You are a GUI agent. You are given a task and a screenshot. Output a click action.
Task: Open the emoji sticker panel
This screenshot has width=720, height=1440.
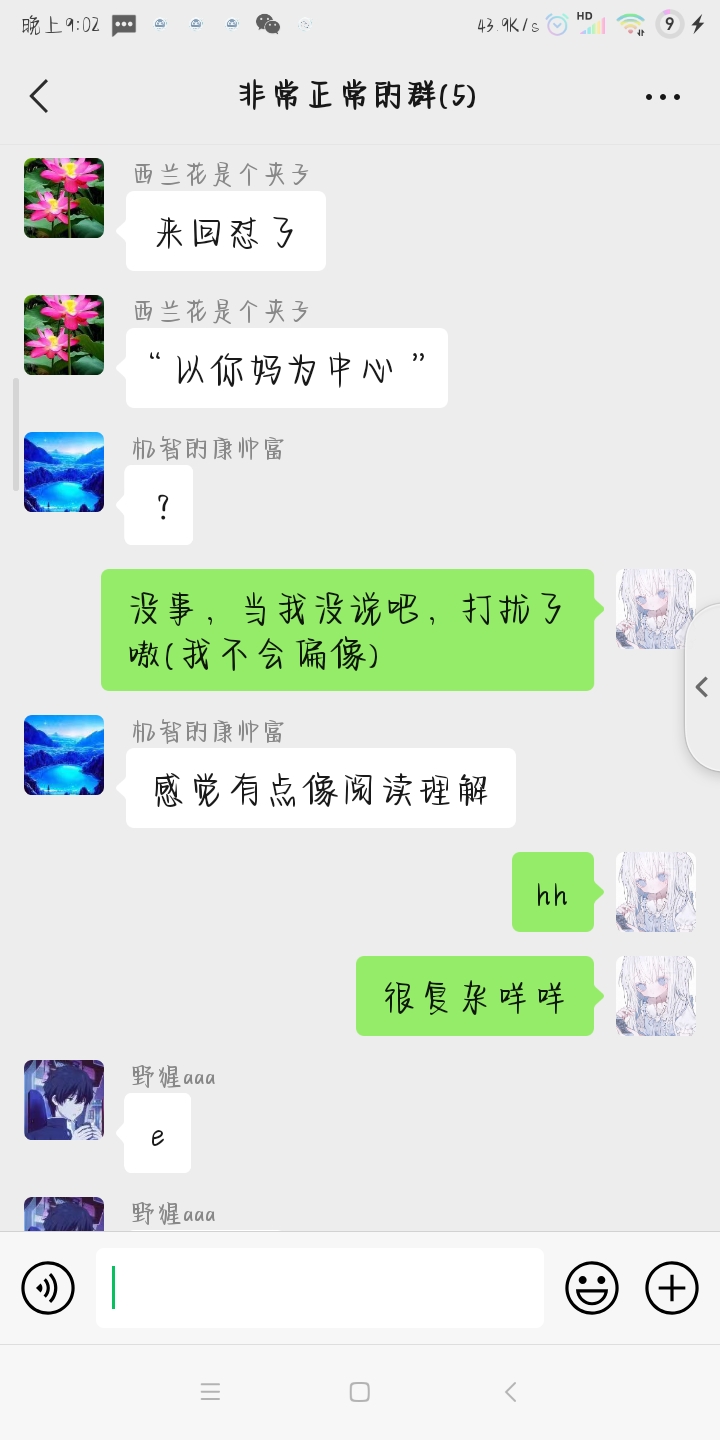pos(592,1288)
